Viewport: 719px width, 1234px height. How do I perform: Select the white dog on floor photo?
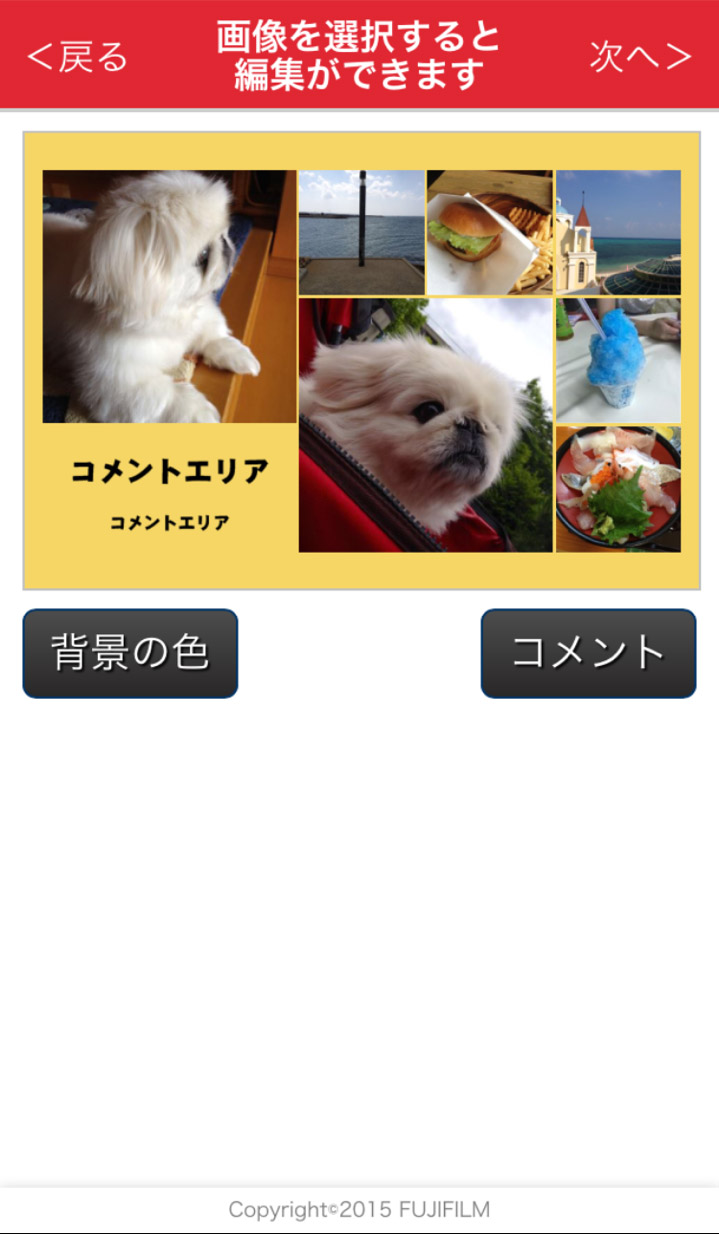(169, 296)
